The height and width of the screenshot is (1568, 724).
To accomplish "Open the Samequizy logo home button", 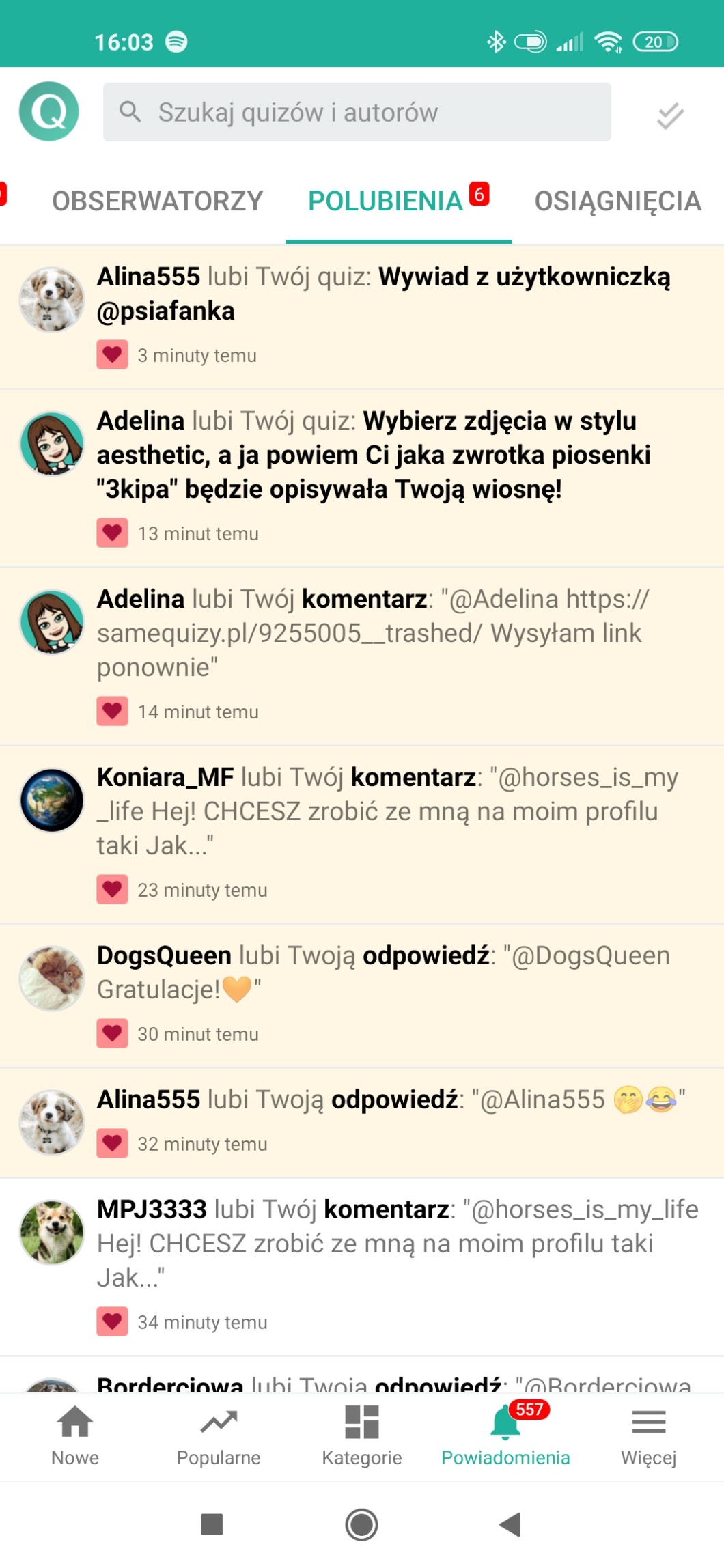I will coord(49,111).
